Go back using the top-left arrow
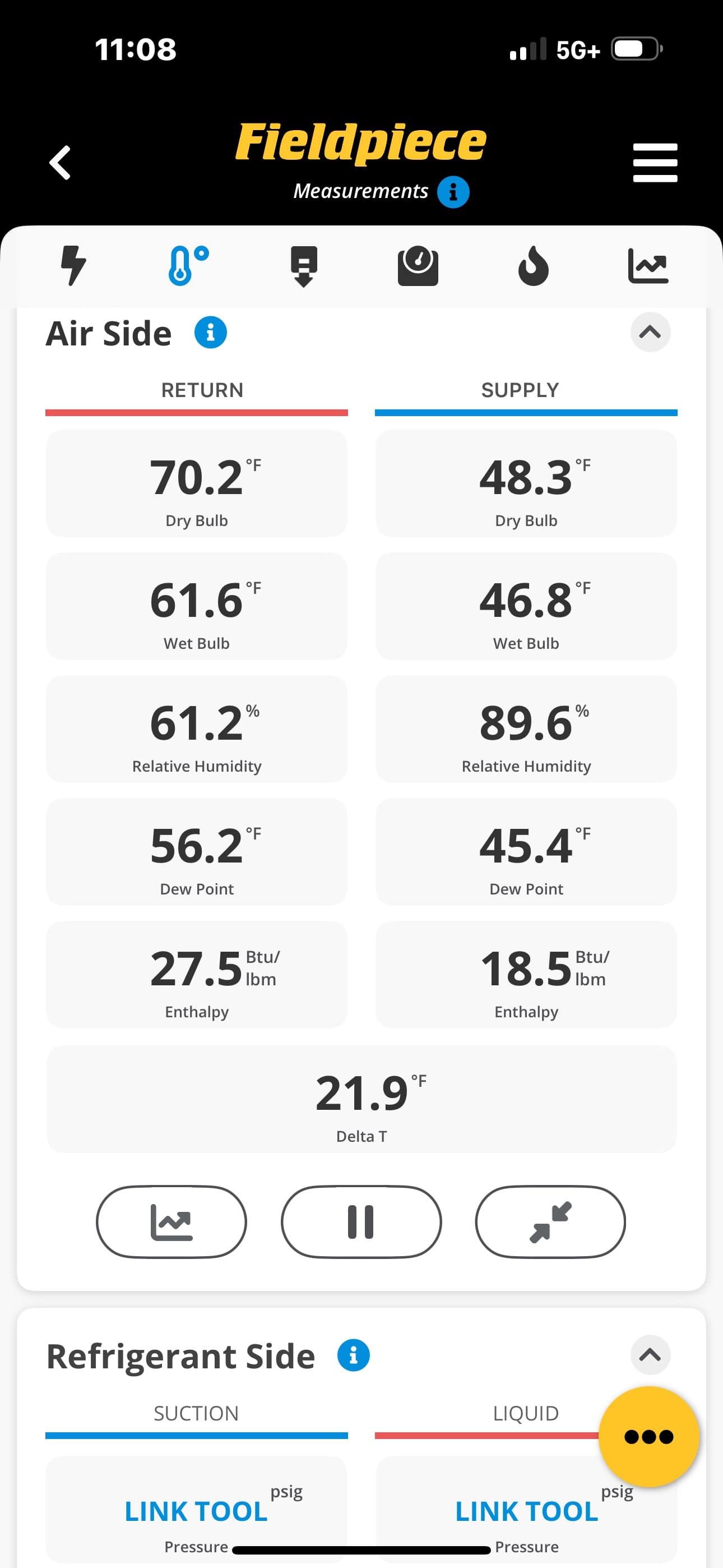The image size is (723, 1568). click(61, 163)
